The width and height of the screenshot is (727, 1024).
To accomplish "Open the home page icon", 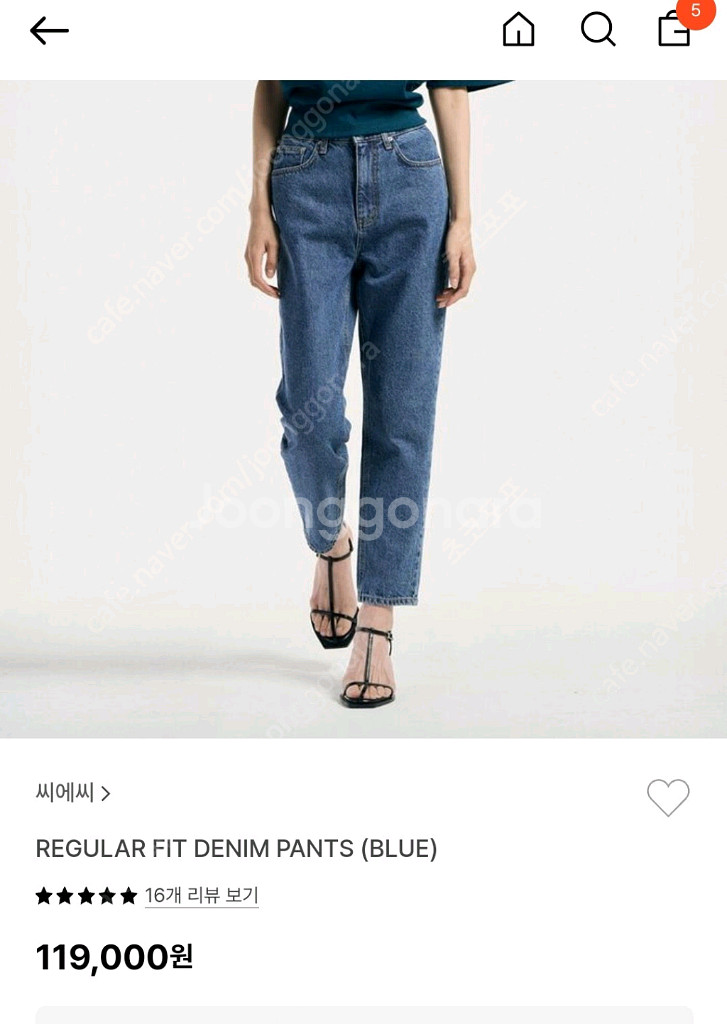I will 518,30.
